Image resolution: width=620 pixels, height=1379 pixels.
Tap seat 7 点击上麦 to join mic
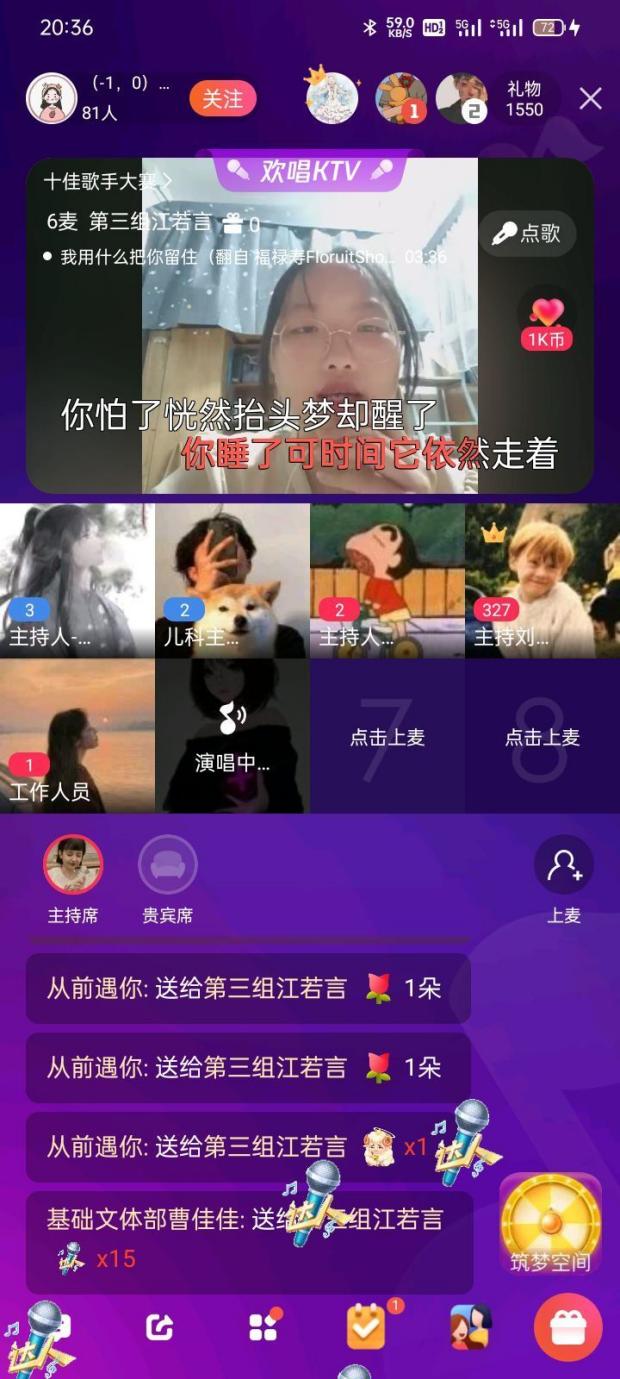[x=387, y=738]
